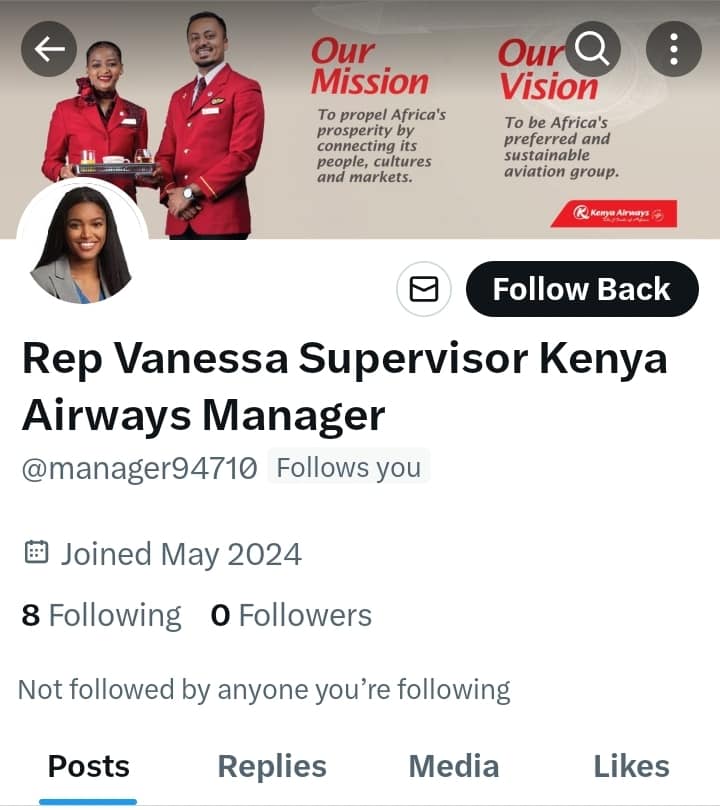Viewport: 720px width, 810px height.
Task: Tap the Follow Back button
Action: click(582, 289)
